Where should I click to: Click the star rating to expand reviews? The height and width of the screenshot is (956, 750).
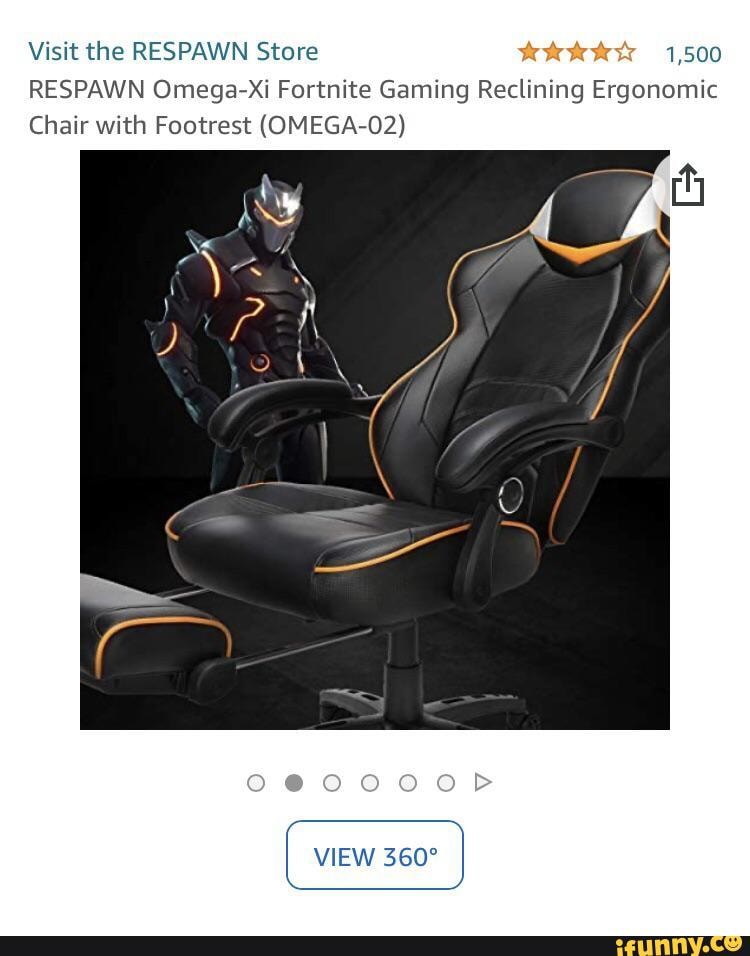coord(576,52)
